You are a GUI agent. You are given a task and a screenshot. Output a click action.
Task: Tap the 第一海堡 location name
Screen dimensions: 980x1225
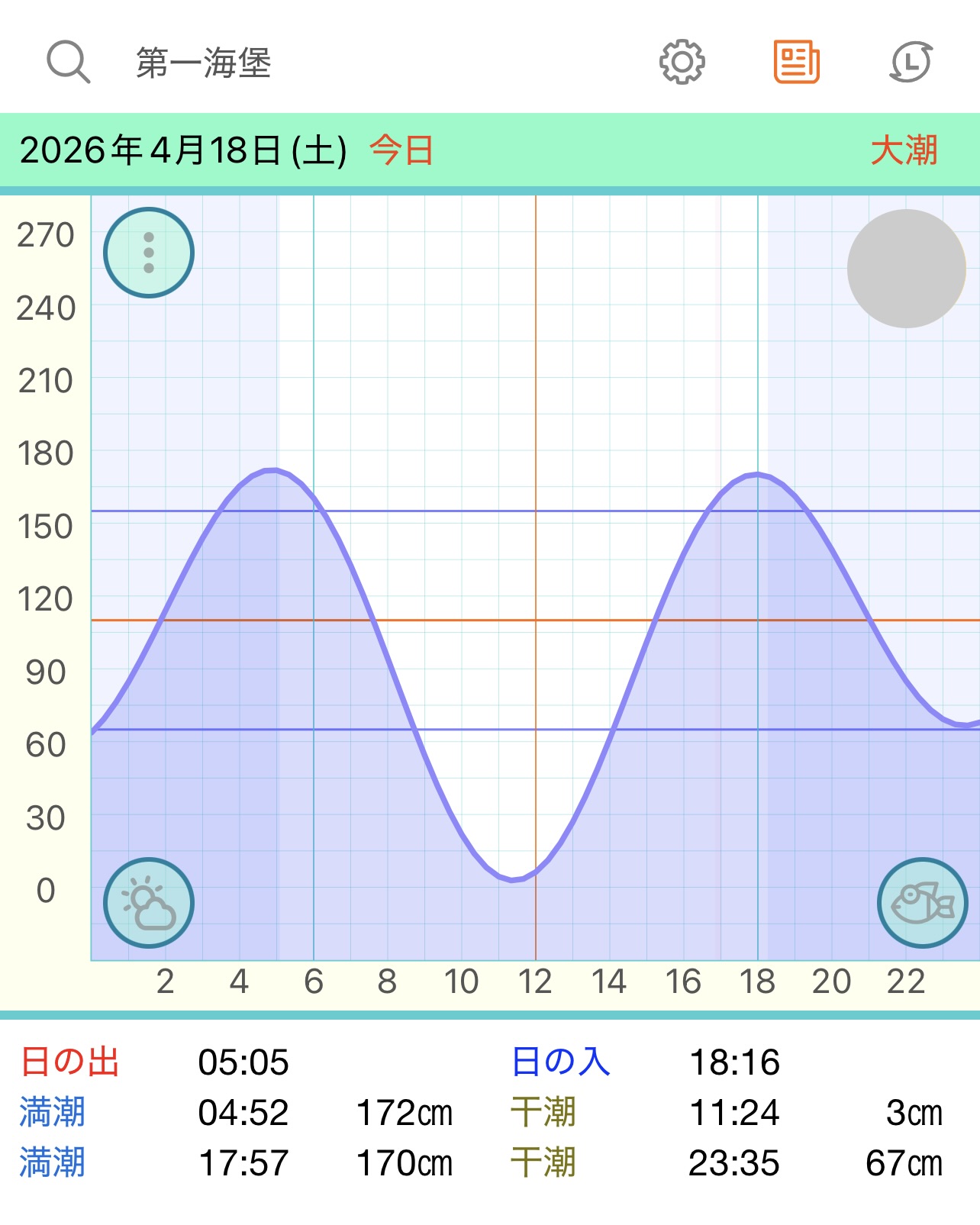point(204,63)
